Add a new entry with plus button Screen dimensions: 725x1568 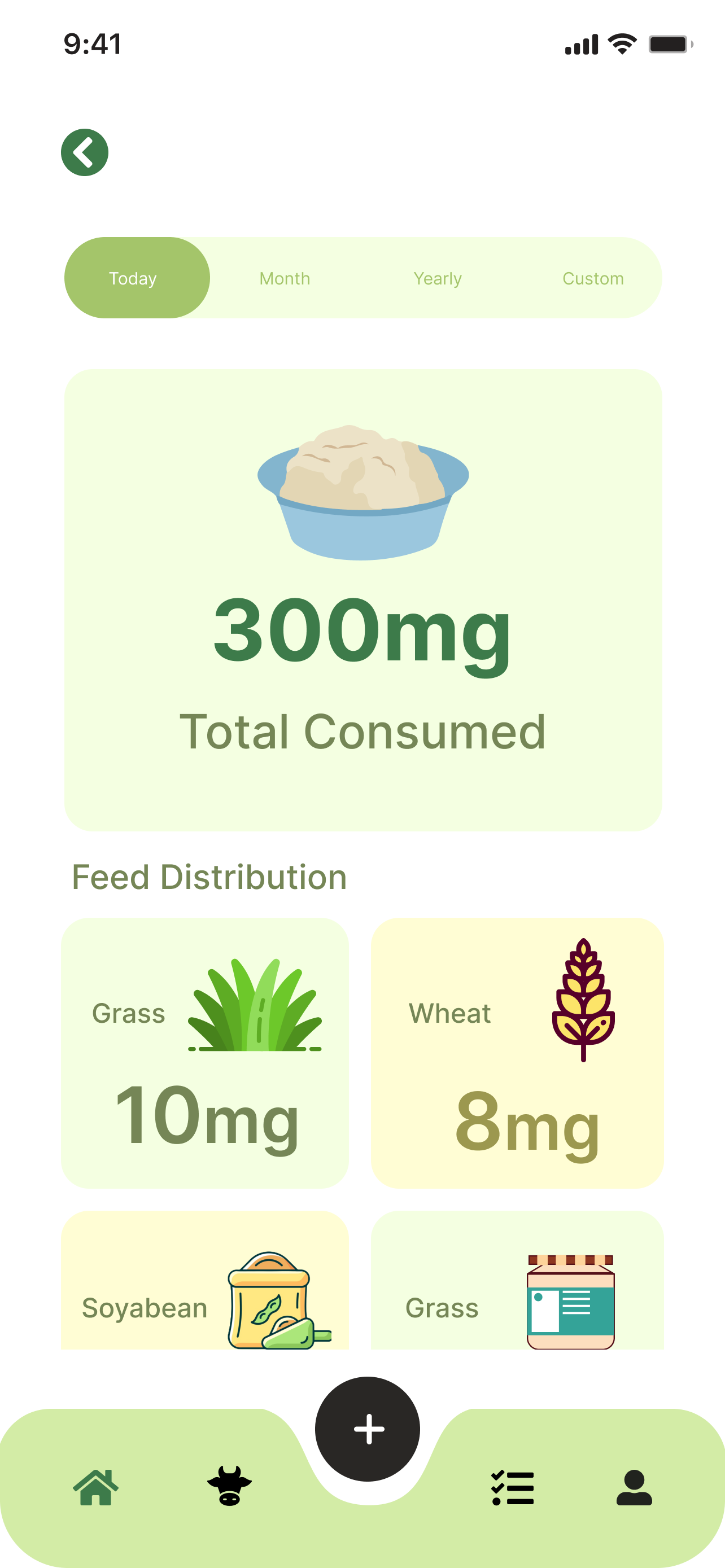coord(368,1429)
